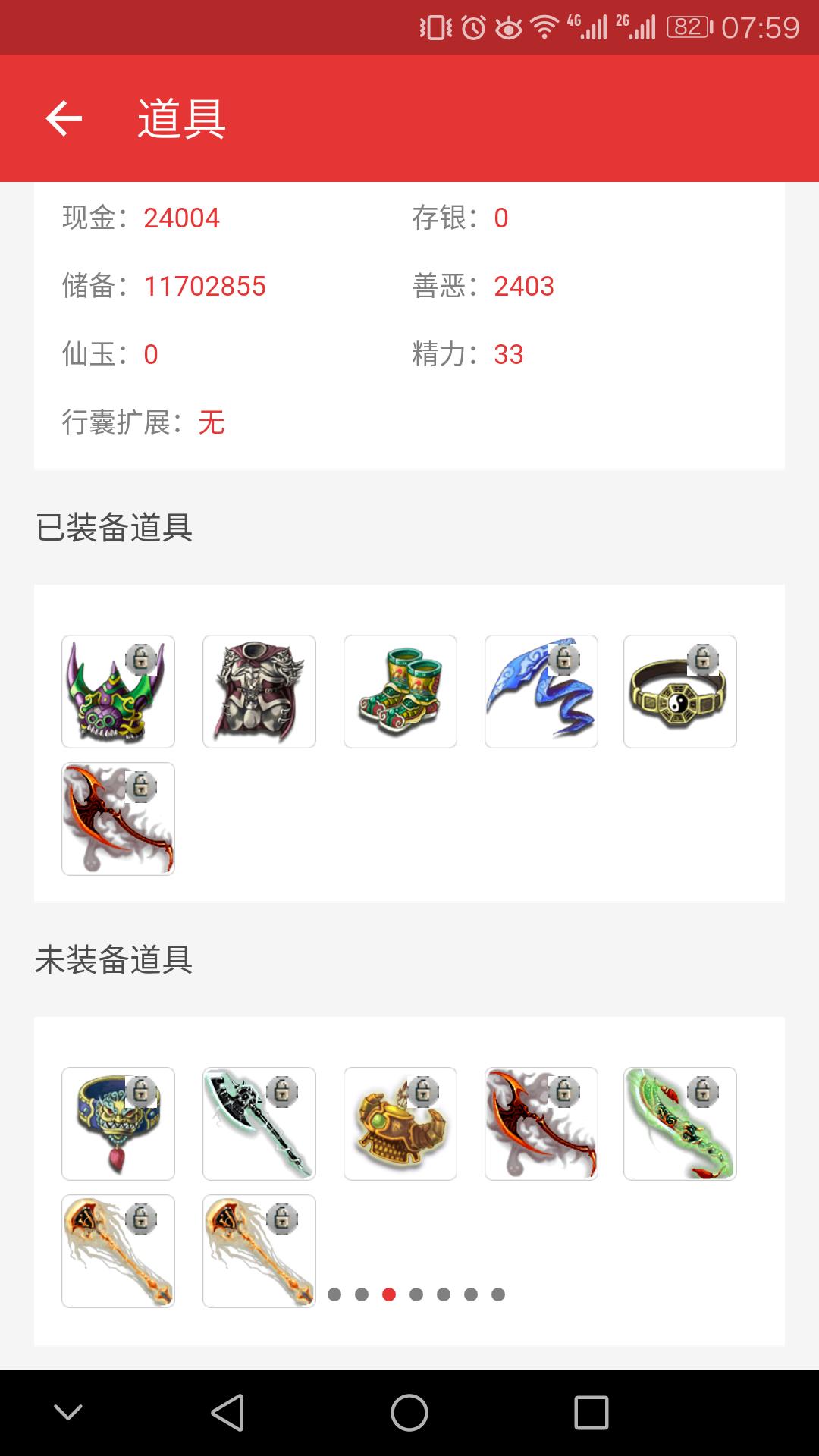The width and height of the screenshot is (819, 1456).
Task: View the equipped dark red armor
Action: tap(259, 692)
